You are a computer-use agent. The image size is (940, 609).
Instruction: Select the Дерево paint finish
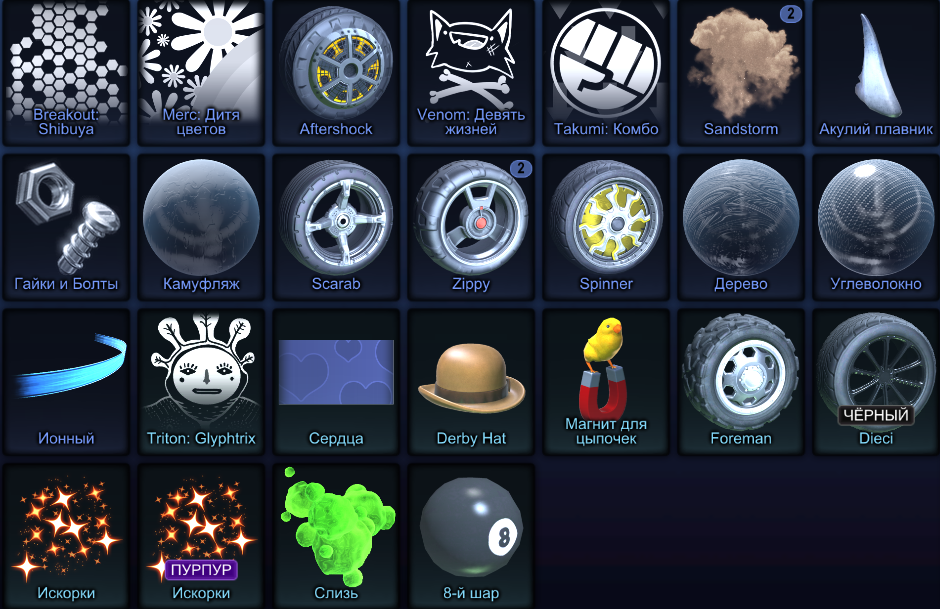741,225
